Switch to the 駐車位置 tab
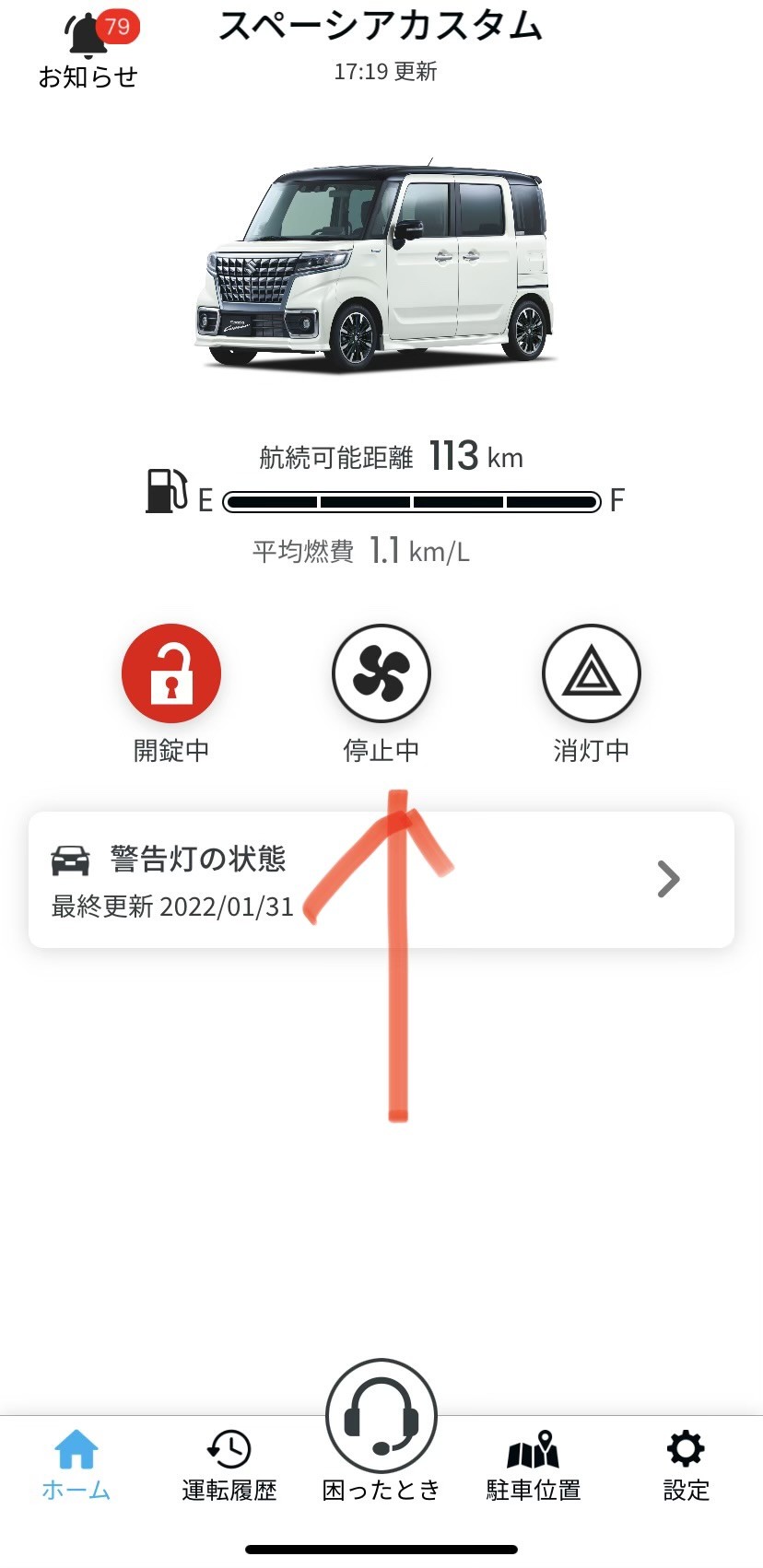This screenshot has height=1568, width=763. click(x=534, y=1465)
